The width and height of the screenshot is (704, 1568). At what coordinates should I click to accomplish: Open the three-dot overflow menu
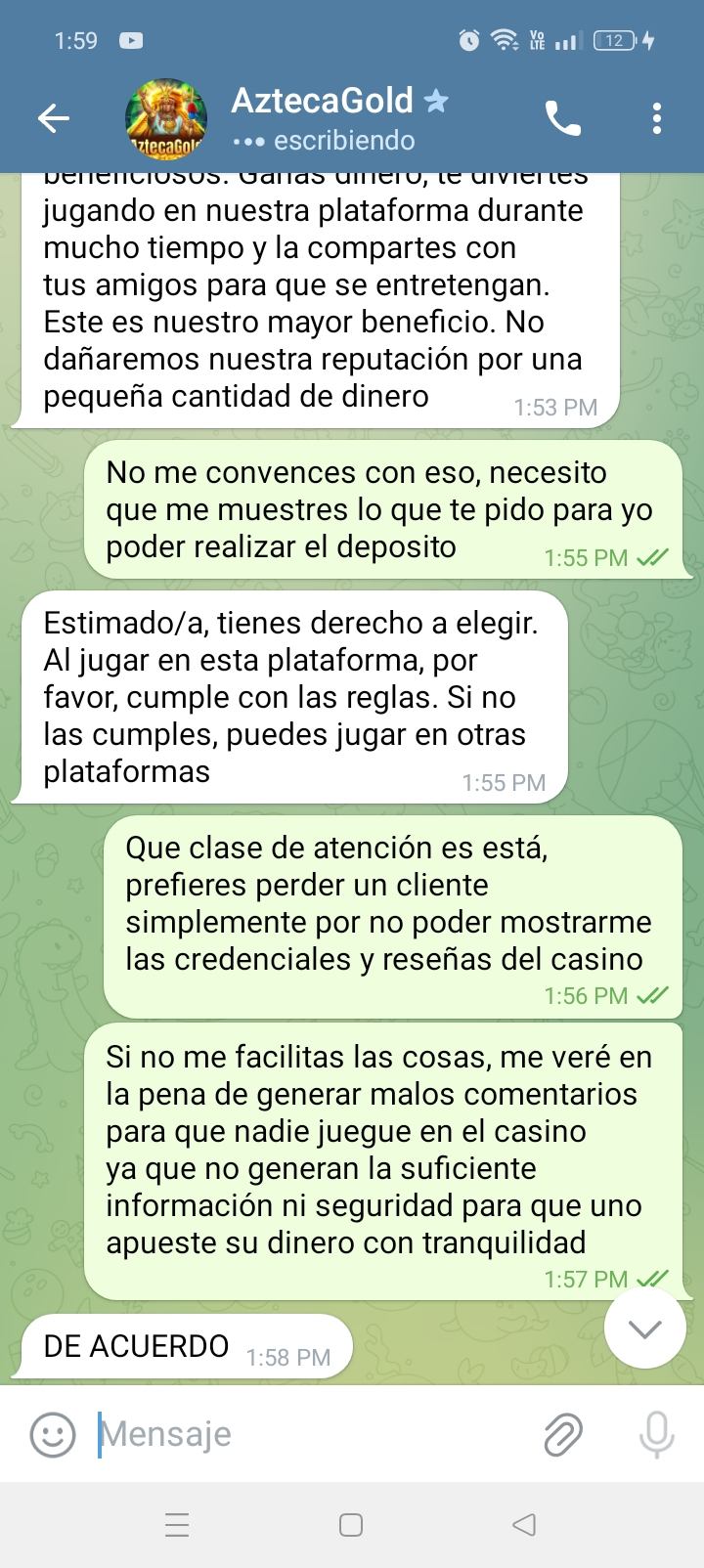(x=656, y=119)
